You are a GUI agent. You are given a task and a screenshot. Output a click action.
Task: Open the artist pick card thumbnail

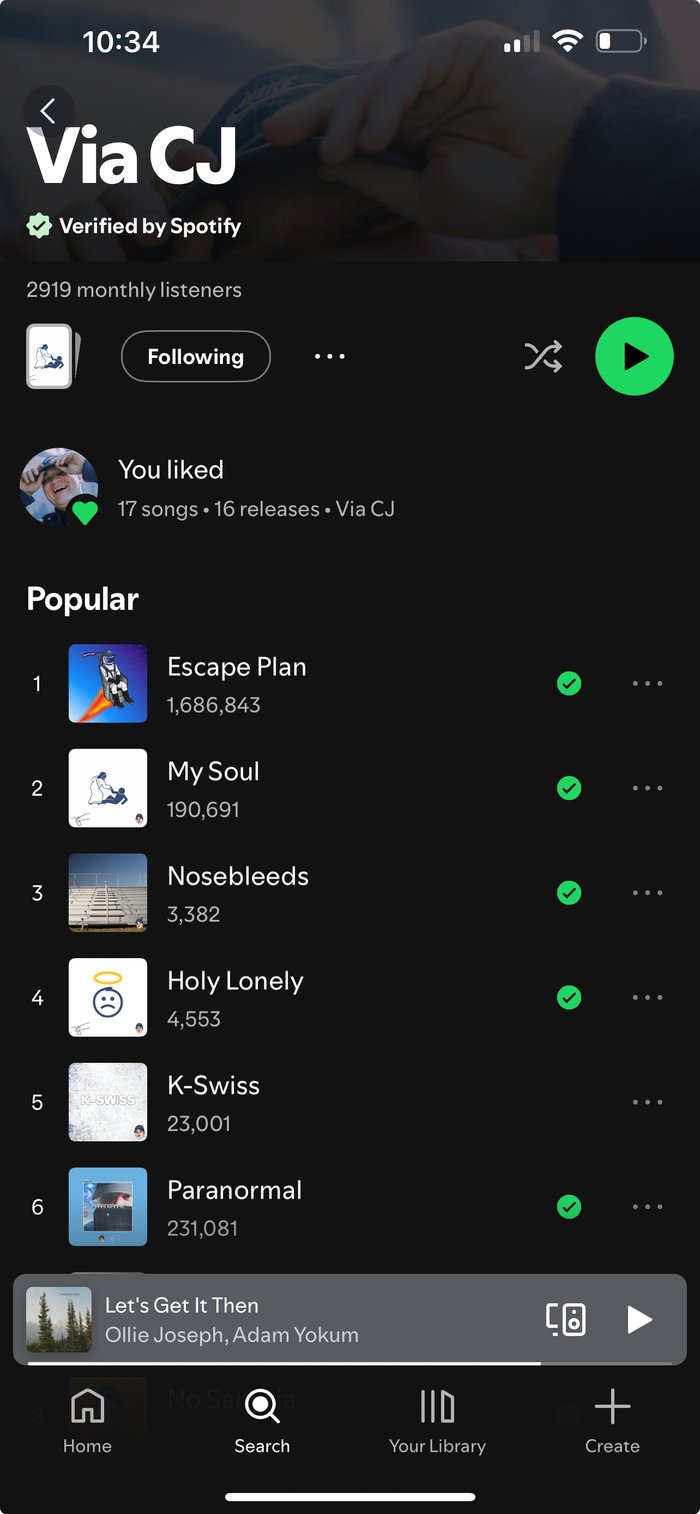pyautogui.click(x=52, y=356)
